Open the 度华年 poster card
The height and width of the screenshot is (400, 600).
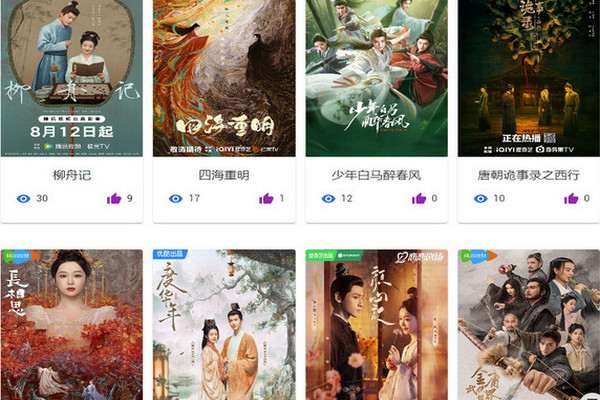click(x=224, y=325)
